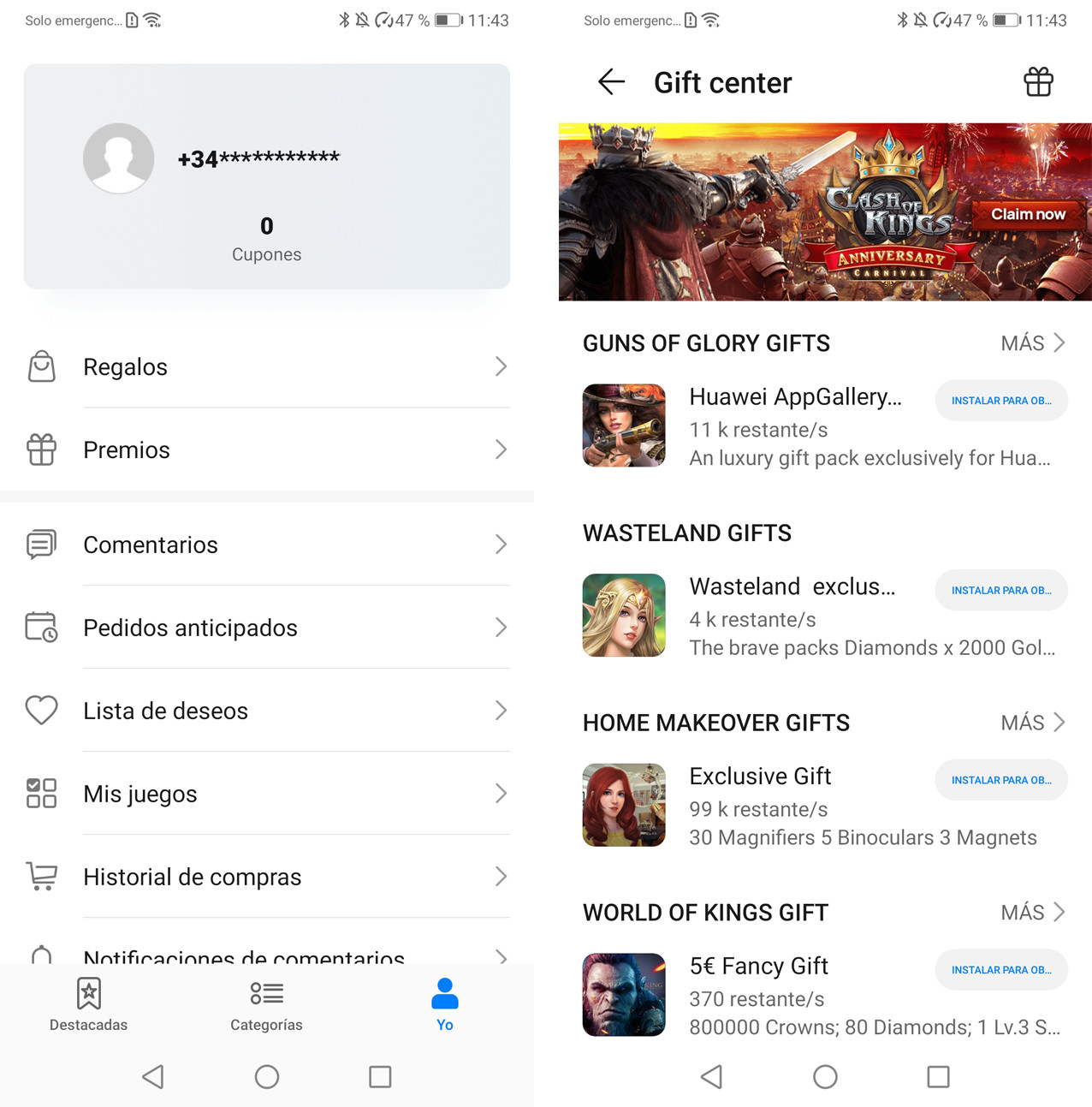The height and width of the screenshot is (1107, 1092).
Task: Go back with the Gift center arrow
Action: point(611,82)
